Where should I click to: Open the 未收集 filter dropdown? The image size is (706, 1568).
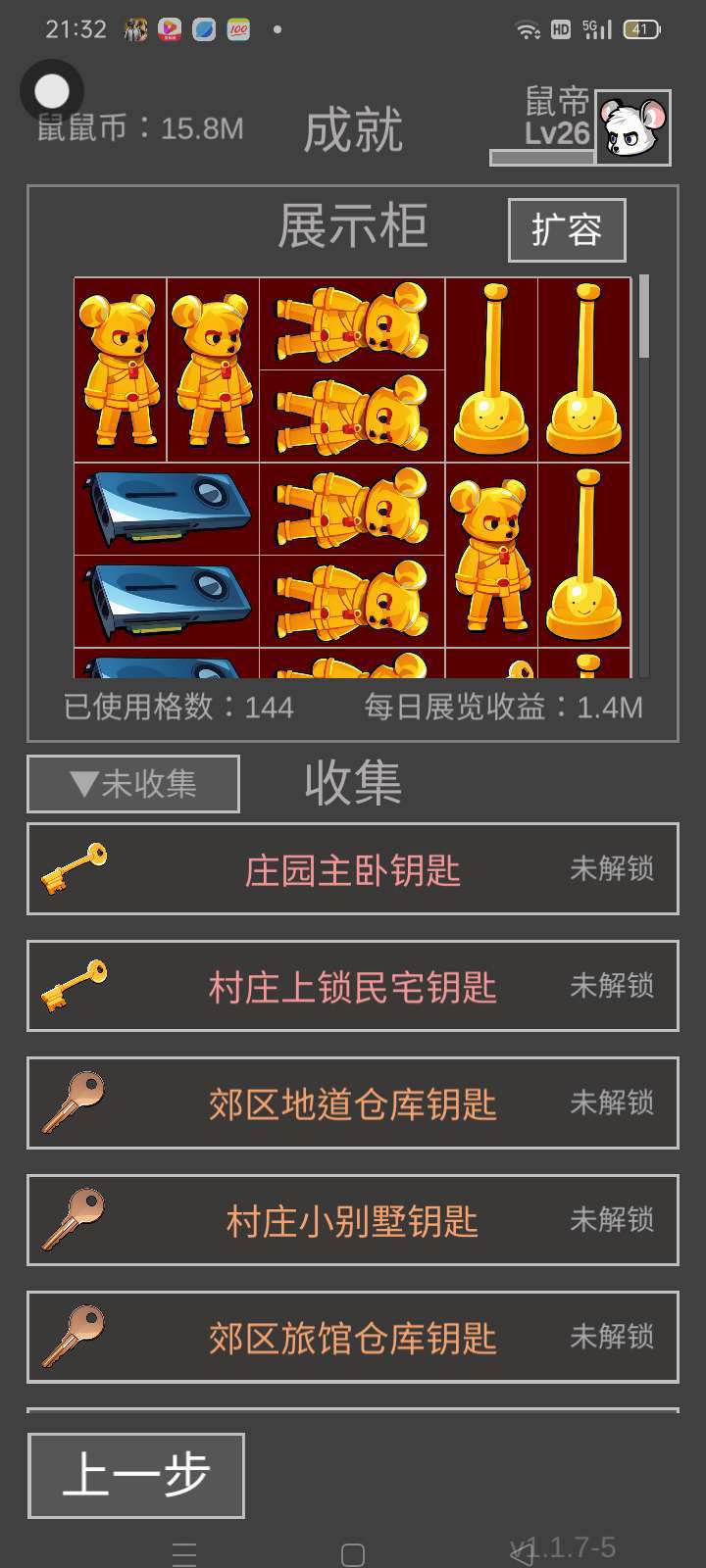(x=133, y=783)
